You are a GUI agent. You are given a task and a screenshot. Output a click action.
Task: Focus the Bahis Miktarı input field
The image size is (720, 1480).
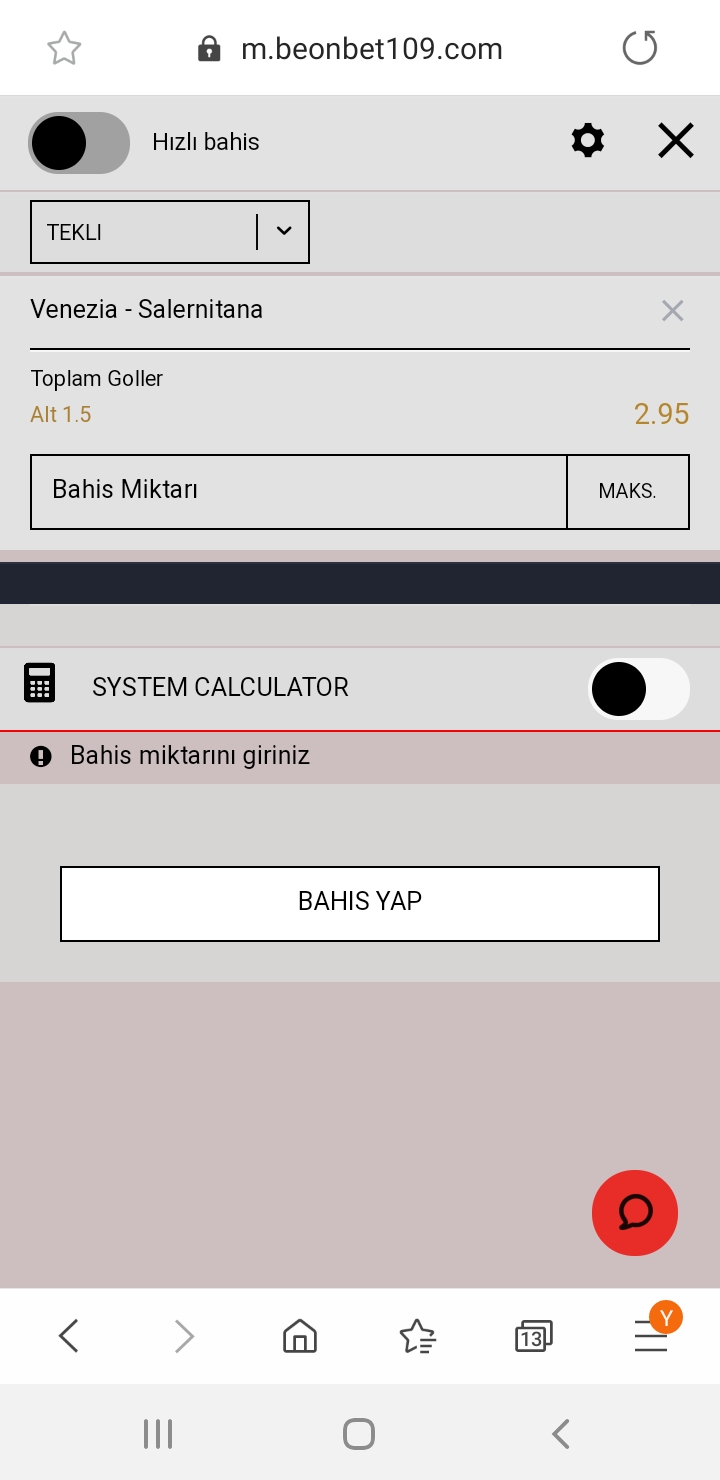[x=299, y=492]
